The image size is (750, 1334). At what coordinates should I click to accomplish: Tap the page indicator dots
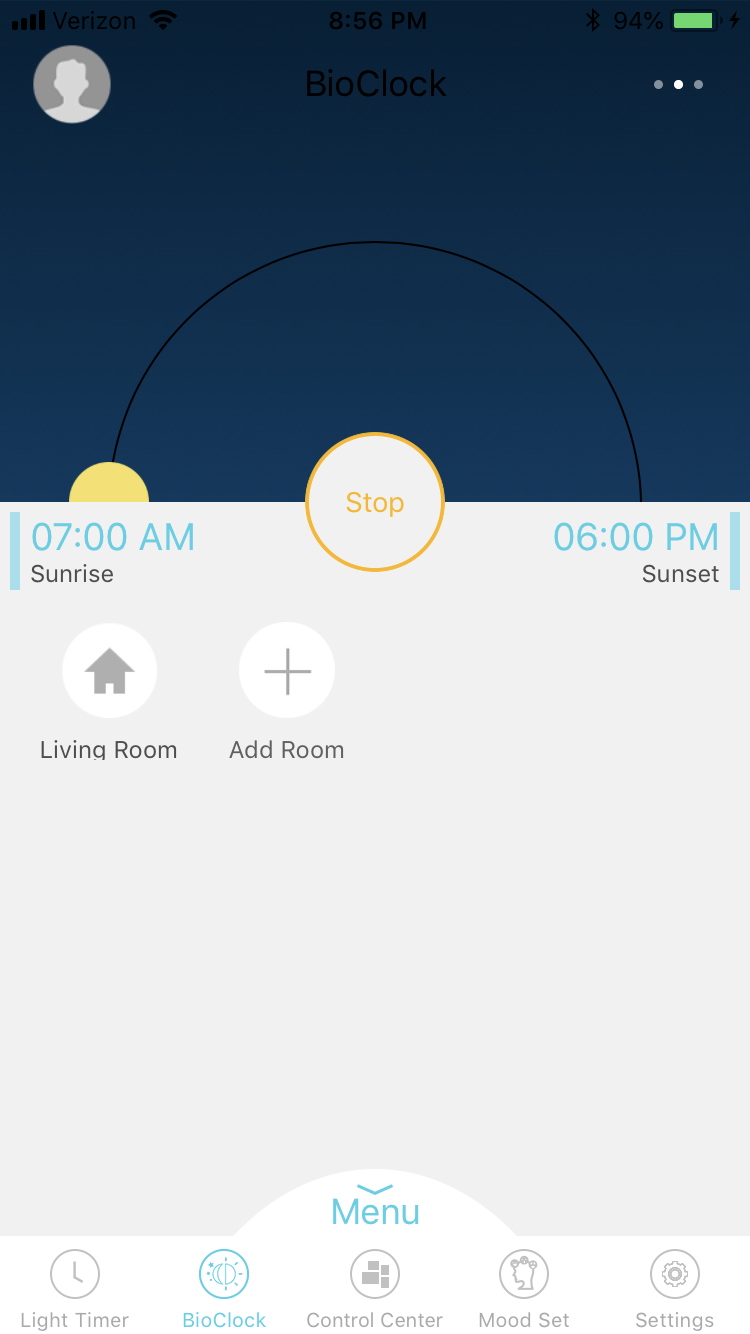click(x=678, y=85)
